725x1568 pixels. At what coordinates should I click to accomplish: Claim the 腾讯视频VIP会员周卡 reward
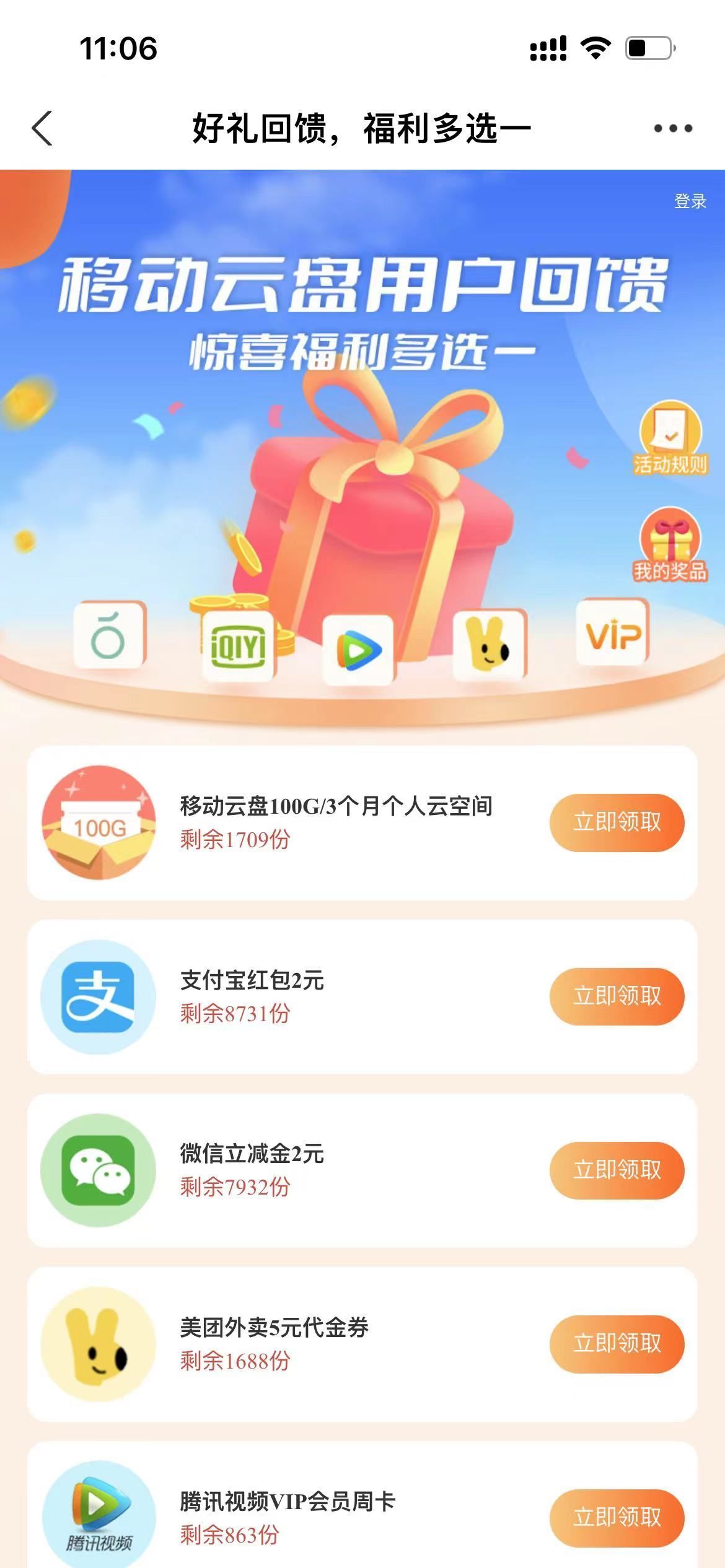coord(617,1518)
